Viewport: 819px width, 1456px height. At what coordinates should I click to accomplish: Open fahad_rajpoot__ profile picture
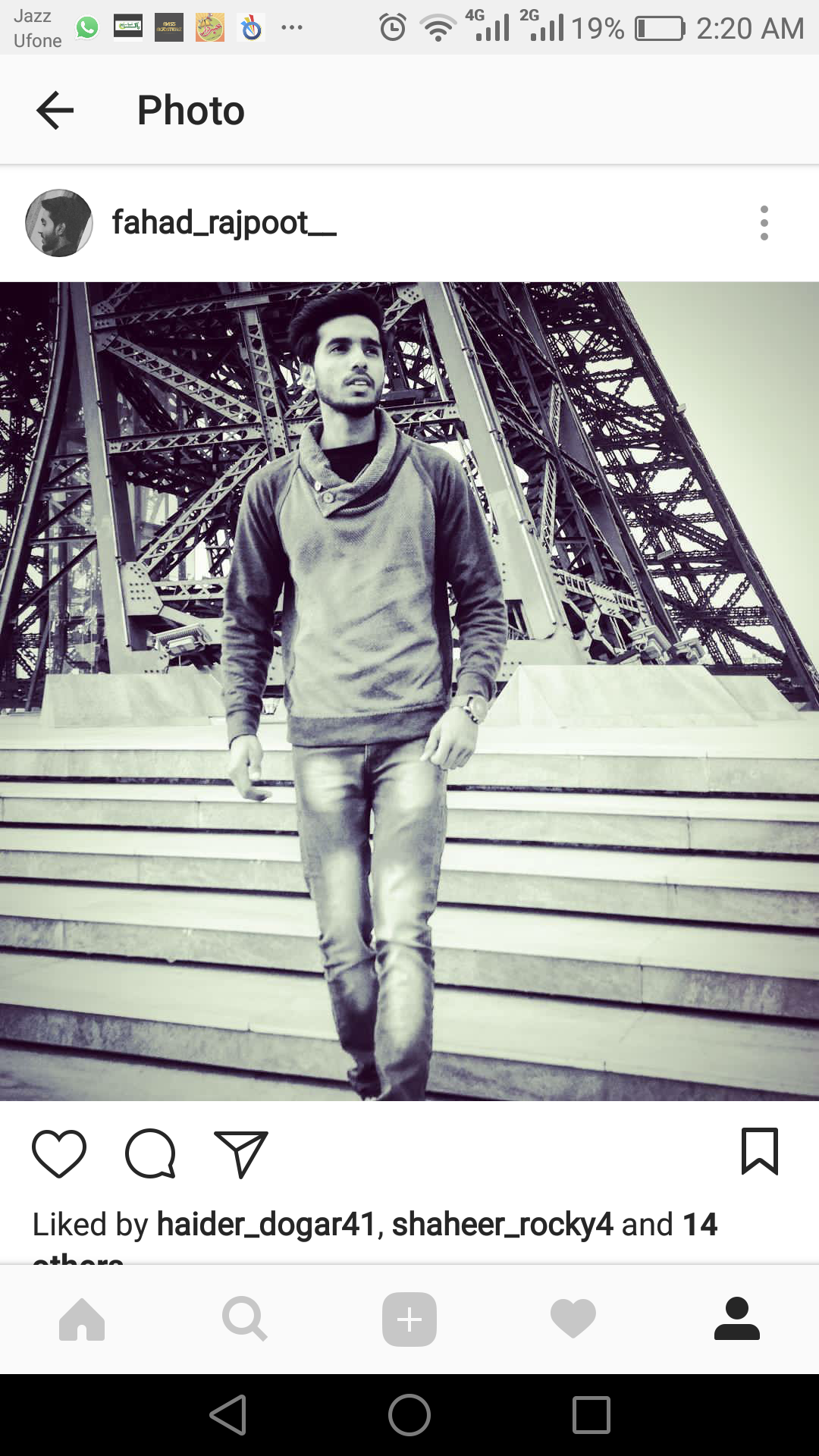pyautogui.click(x=59, y=223)
